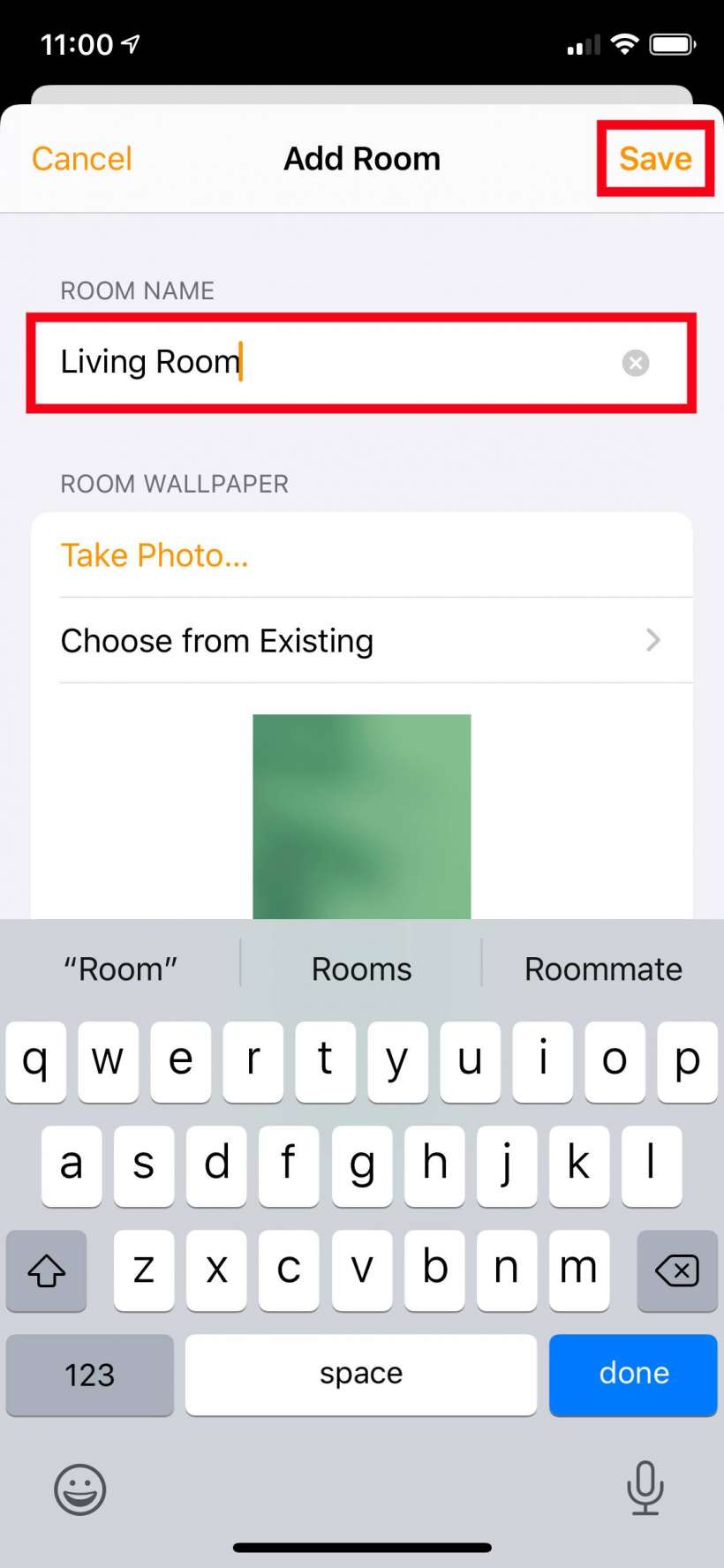
Task: Pick the "Rooms" keyboard suggestion
Action: pyautogui.click(x=361, y=969)
